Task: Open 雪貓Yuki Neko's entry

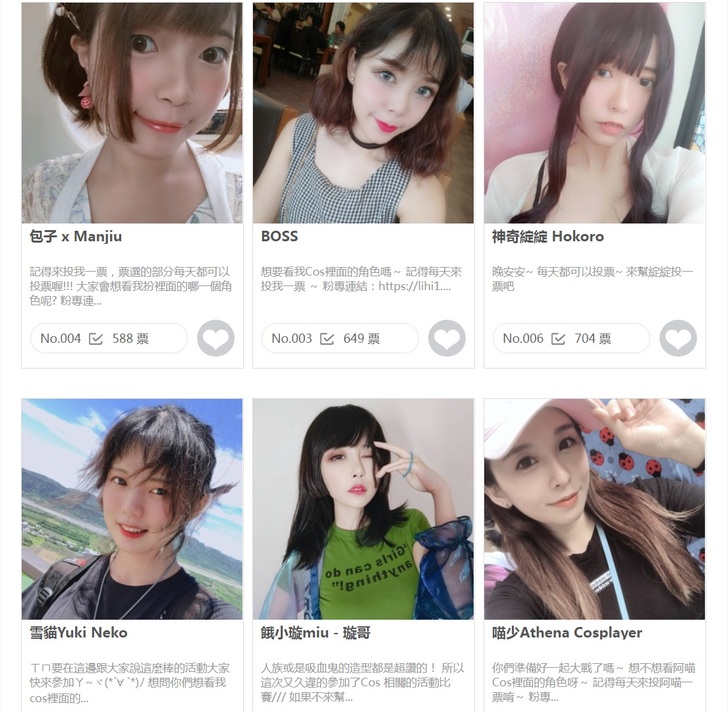Action: (132, 508)
